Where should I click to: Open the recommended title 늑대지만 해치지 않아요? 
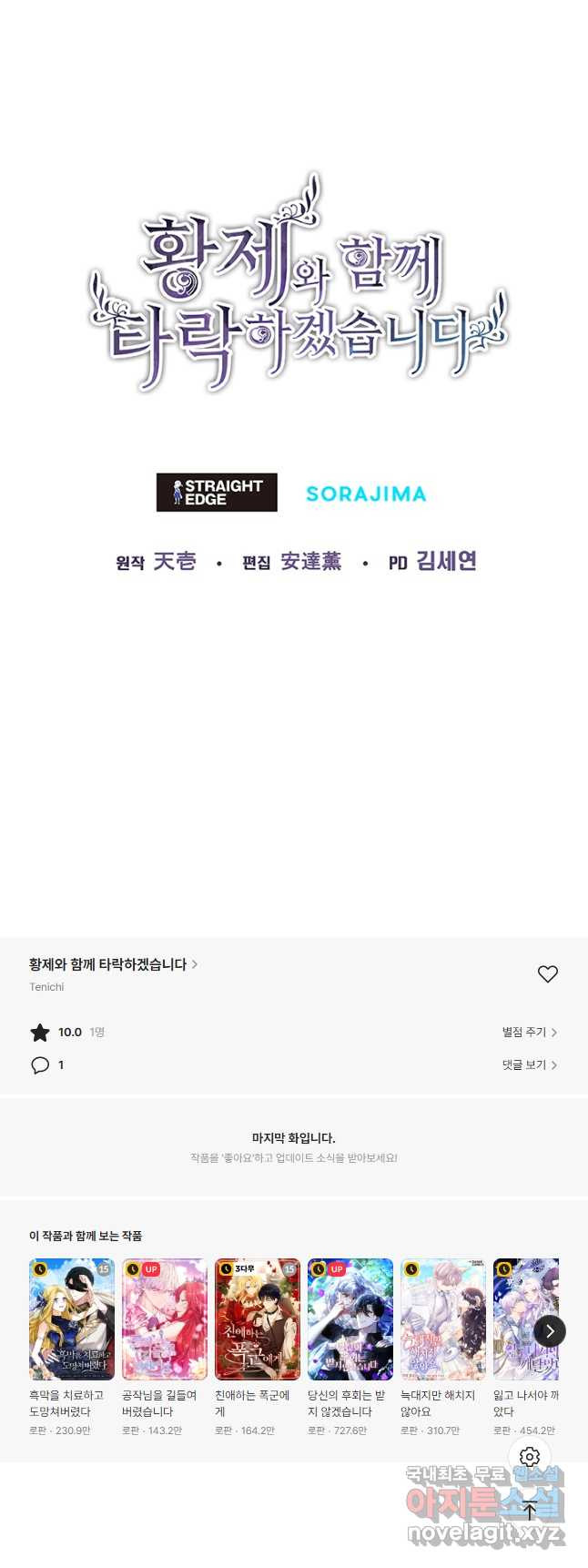443,1319
